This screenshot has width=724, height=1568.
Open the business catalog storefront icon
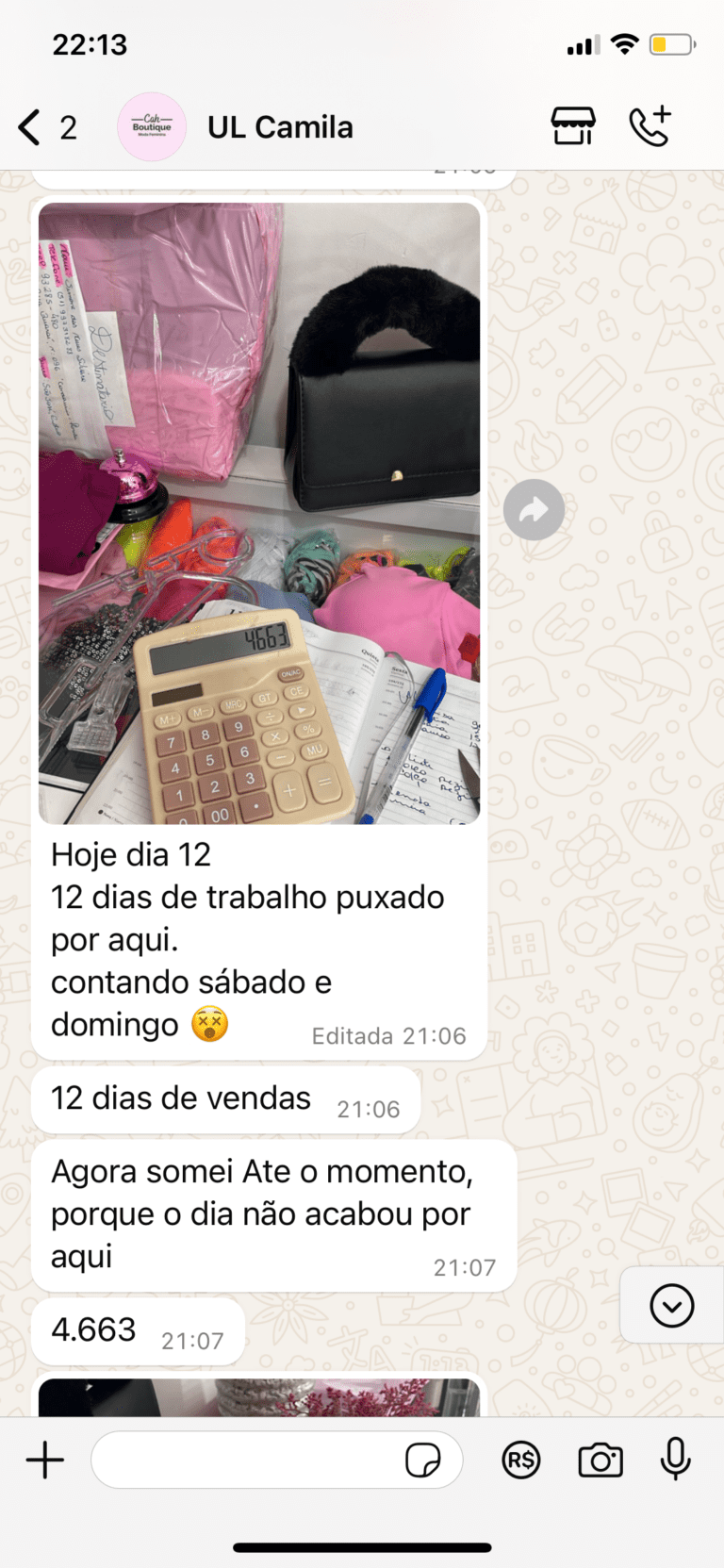click(x=573, y=126)
